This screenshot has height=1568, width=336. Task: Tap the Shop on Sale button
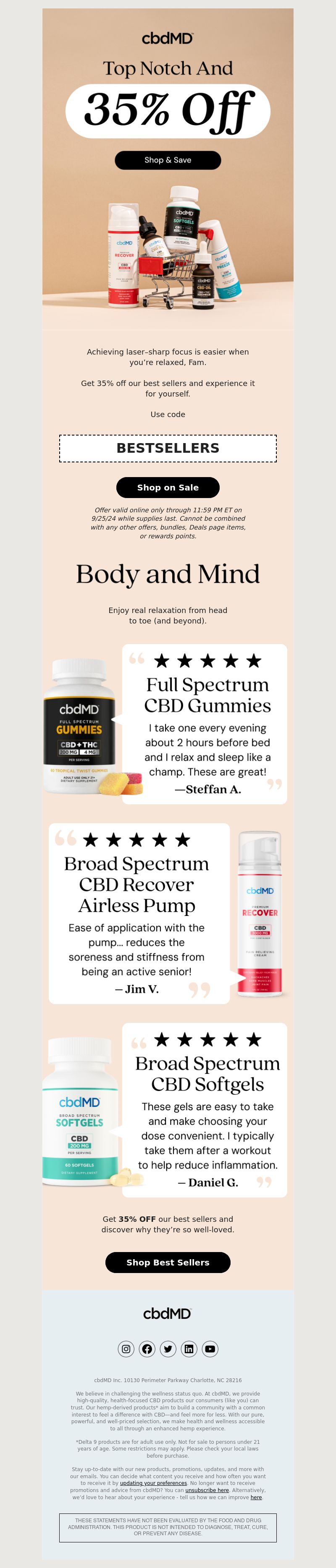point(168,488)
